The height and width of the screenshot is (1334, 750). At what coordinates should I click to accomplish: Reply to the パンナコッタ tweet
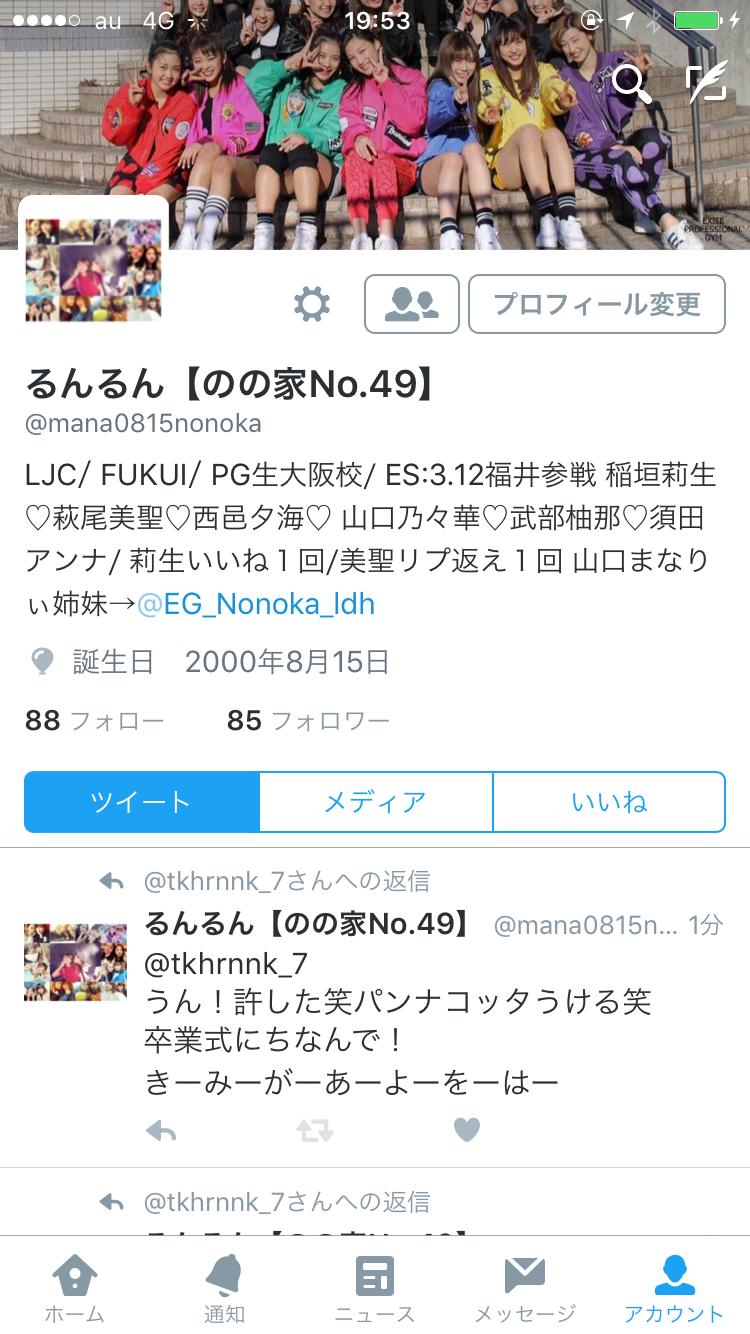(161, 1131)
